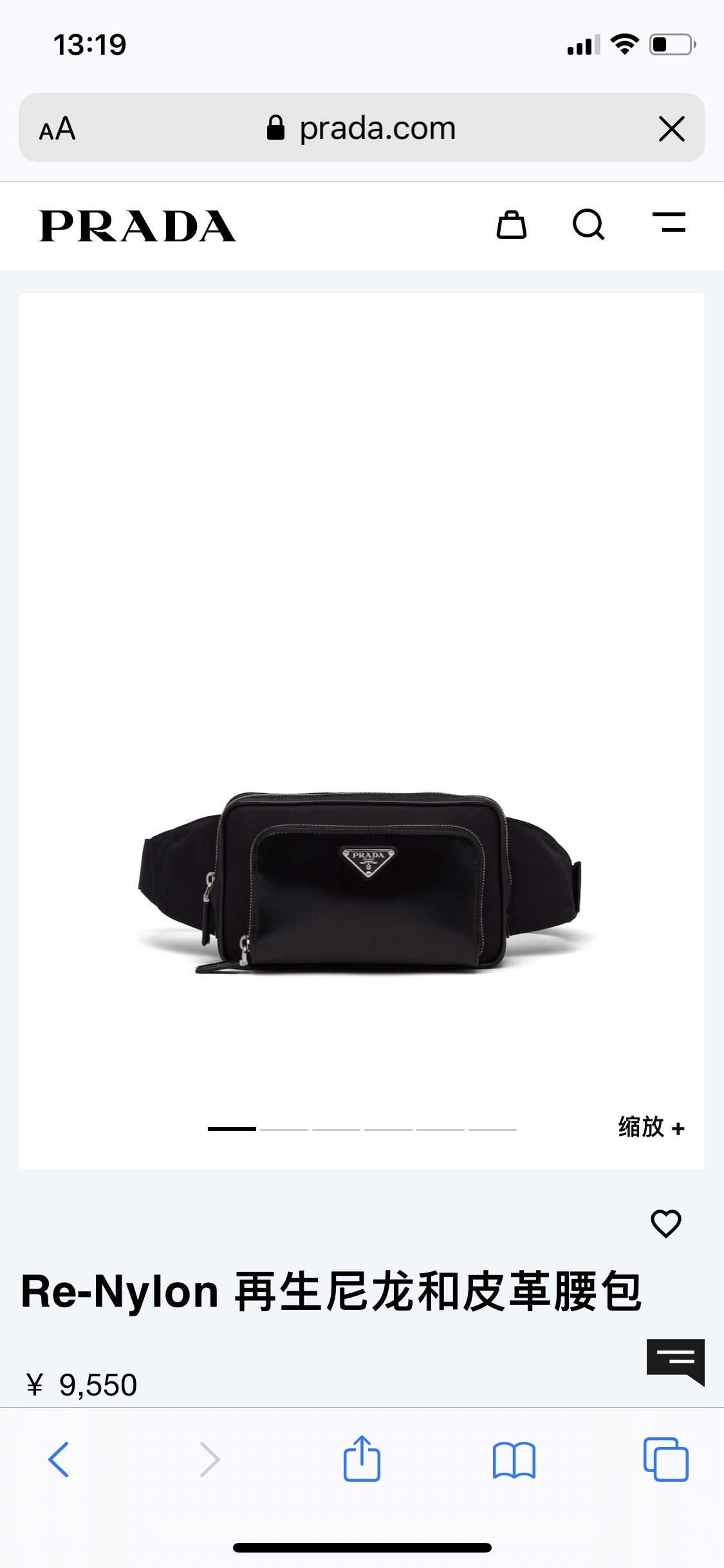Screen dimensions: 724x1568
Task: Share this page via Safari share icon
Action: 362,1459
